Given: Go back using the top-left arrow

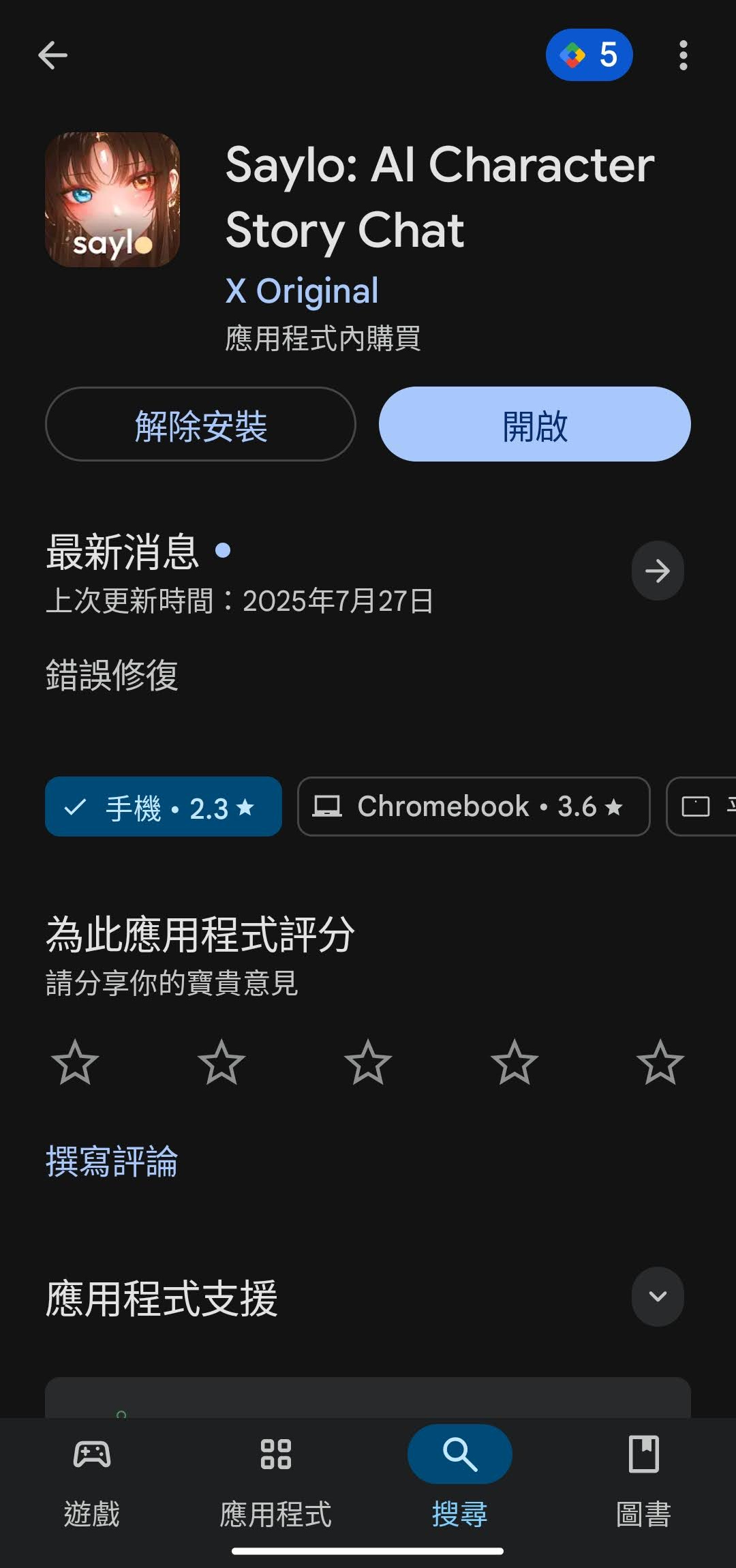Looking at the screenshot, I should [52, 55].
